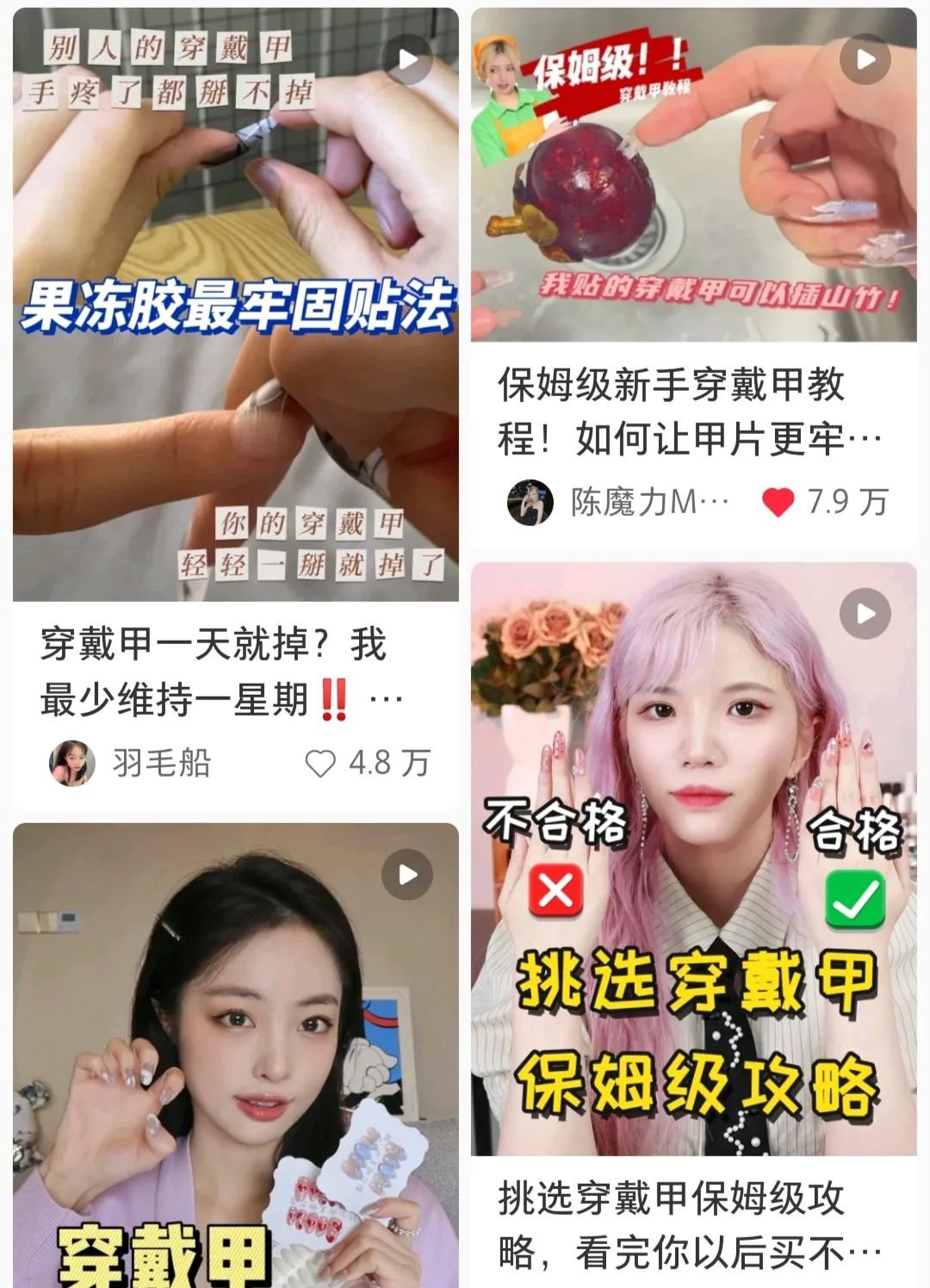The height and width of the screenshot is (1288, 930).
Task: Open post title 挑选穿戴甲保姆级攻略，看完你以后买不
Action: click(689, 1225)
